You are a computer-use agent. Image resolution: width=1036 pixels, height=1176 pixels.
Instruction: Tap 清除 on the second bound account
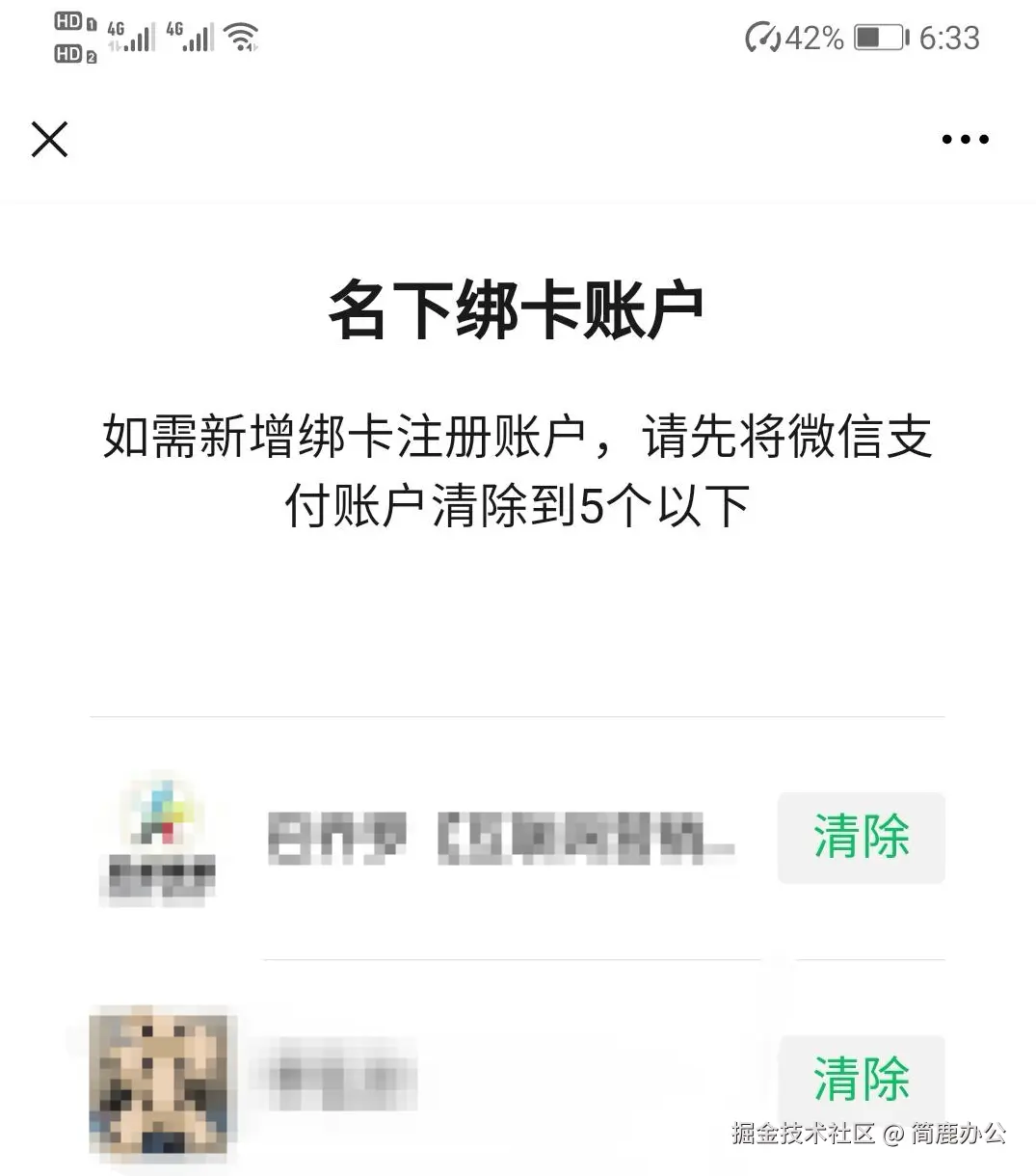click(x=860, y=1080)
